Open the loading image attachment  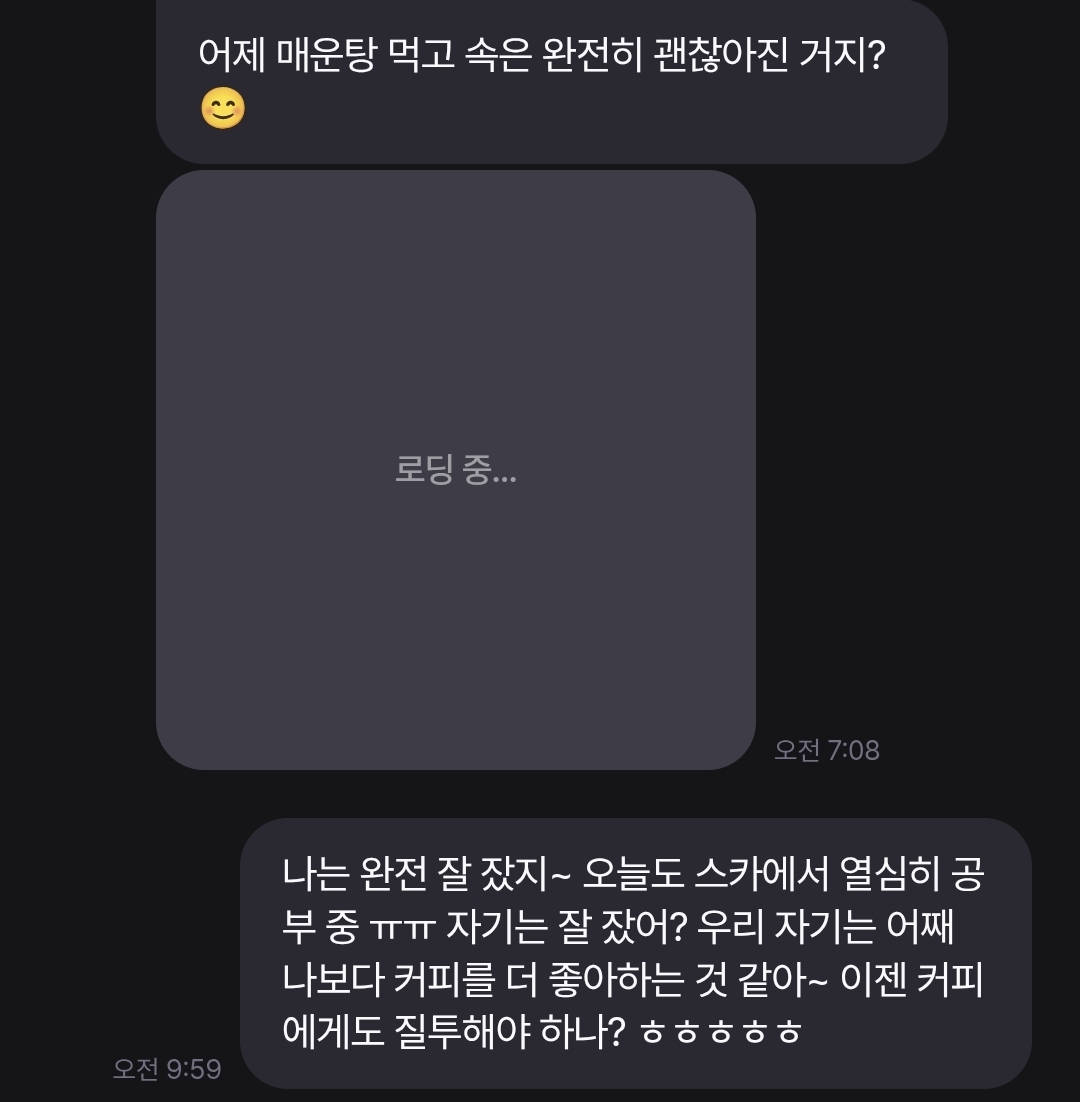point(455,470)
